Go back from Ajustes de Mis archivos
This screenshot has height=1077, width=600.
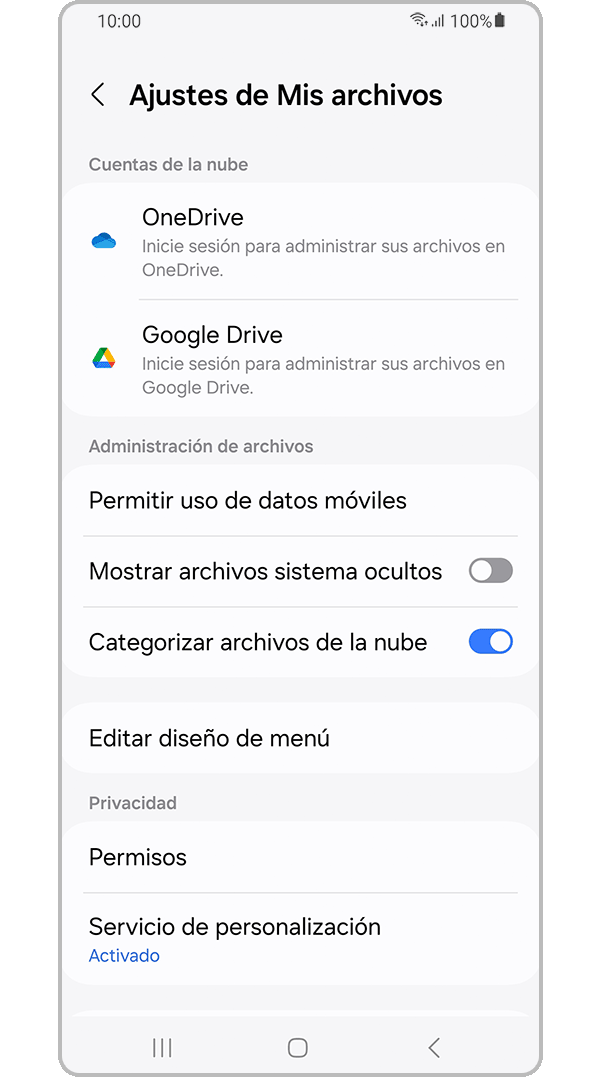click(98, 95)
